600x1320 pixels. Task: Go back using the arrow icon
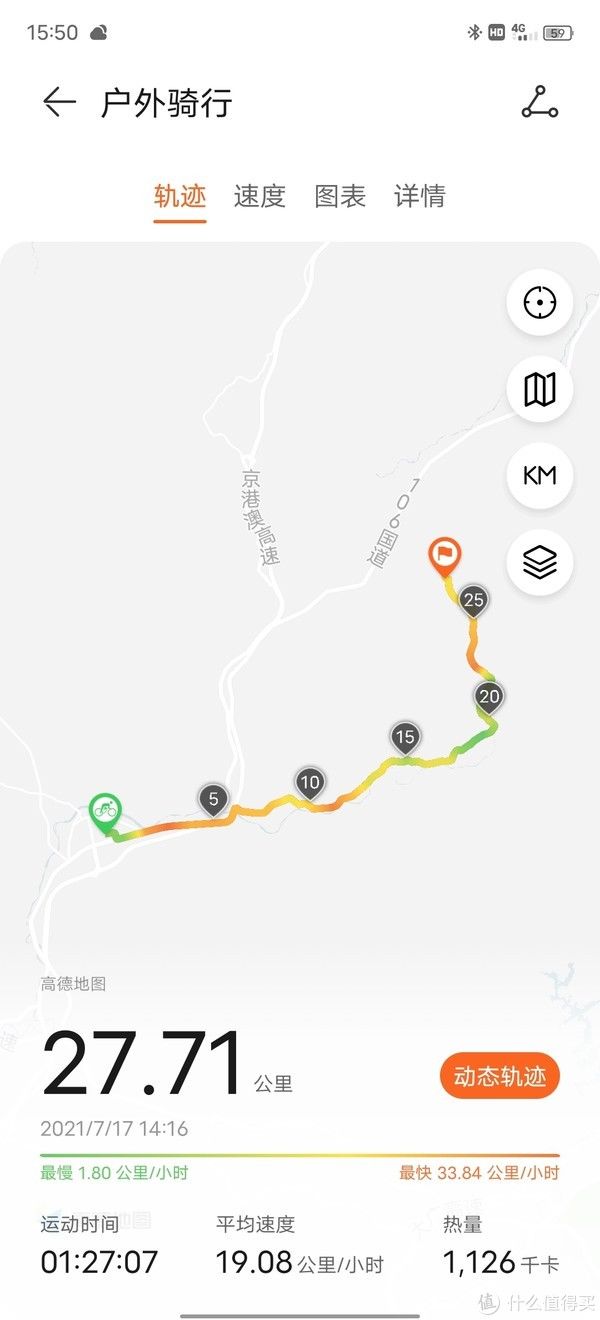pos(60,103)
